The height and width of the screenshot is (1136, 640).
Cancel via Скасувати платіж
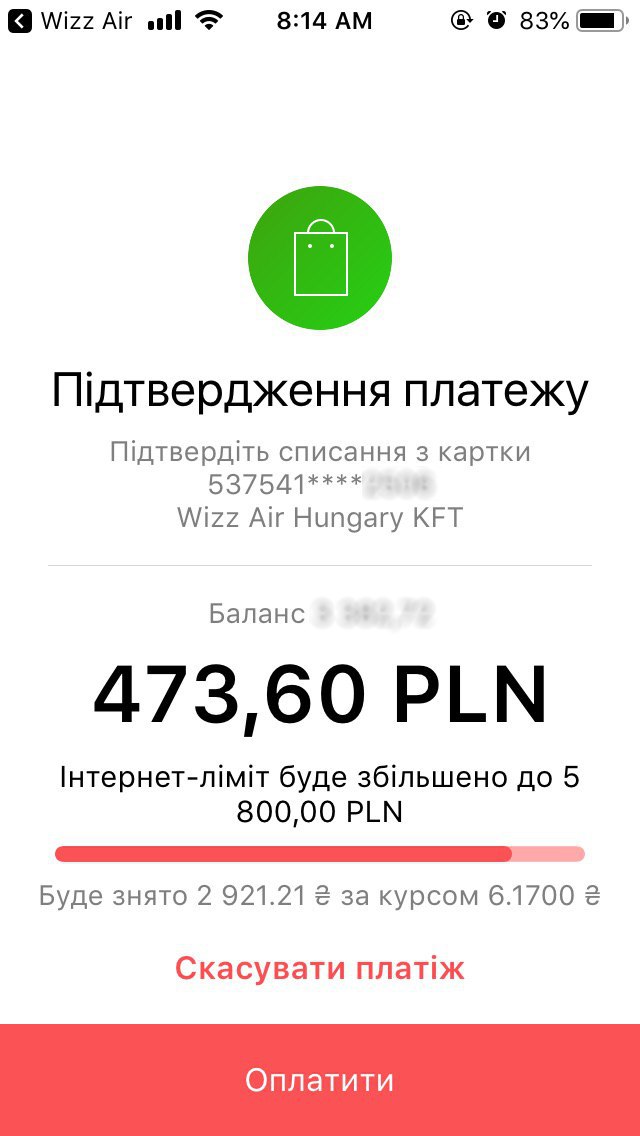tap(320, 969)
